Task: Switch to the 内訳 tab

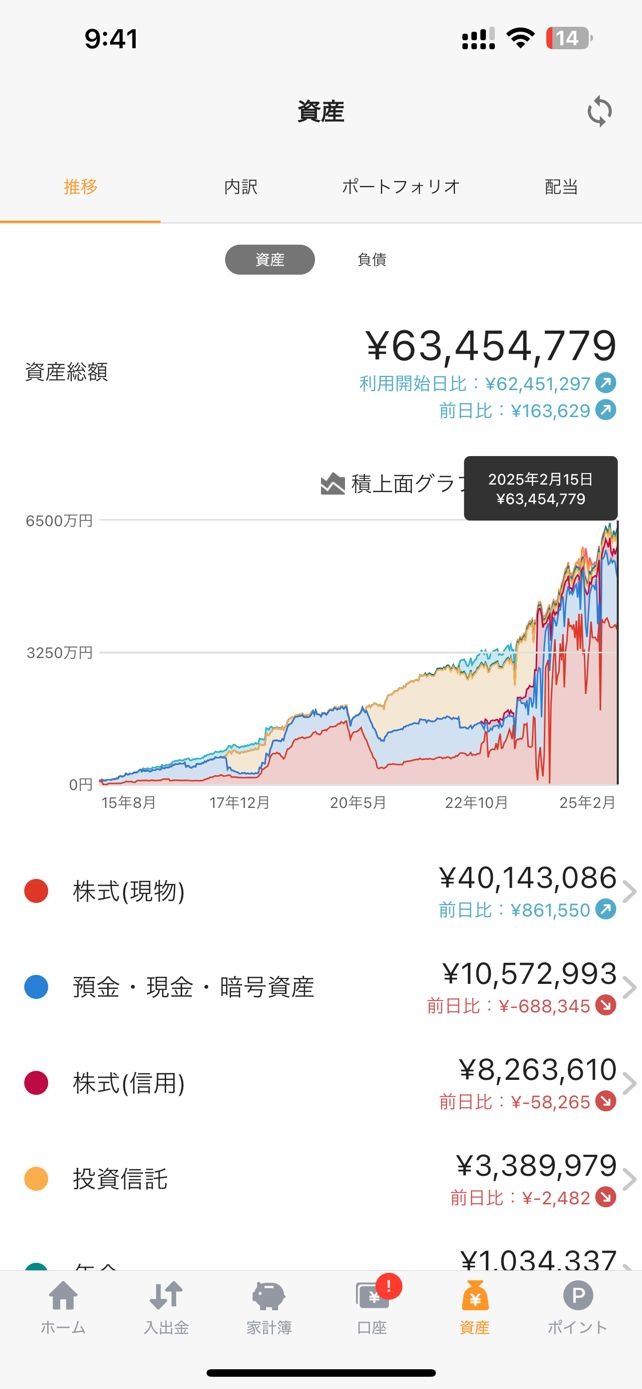Action: pos(241,187)
